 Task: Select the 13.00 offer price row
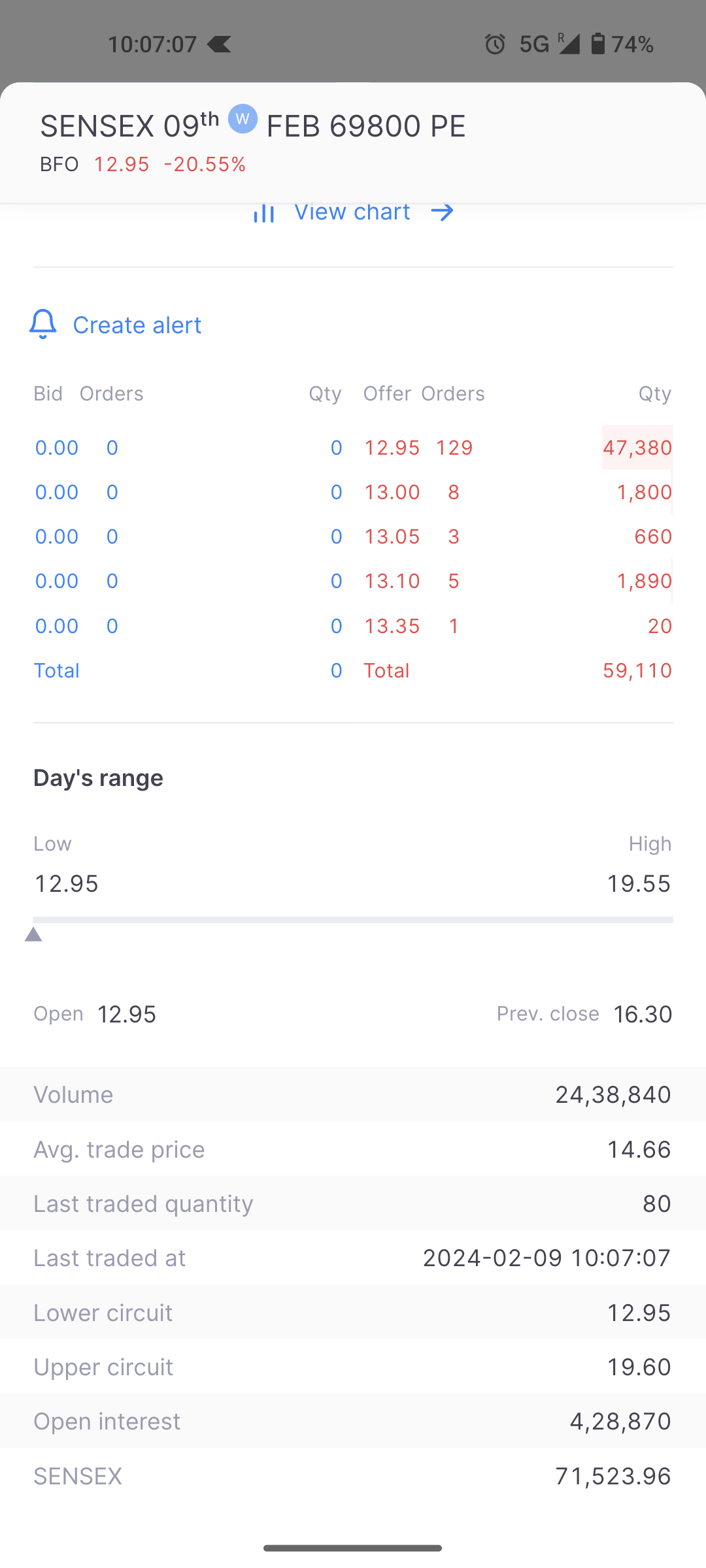pyautogui.click(x=518, y=492)
